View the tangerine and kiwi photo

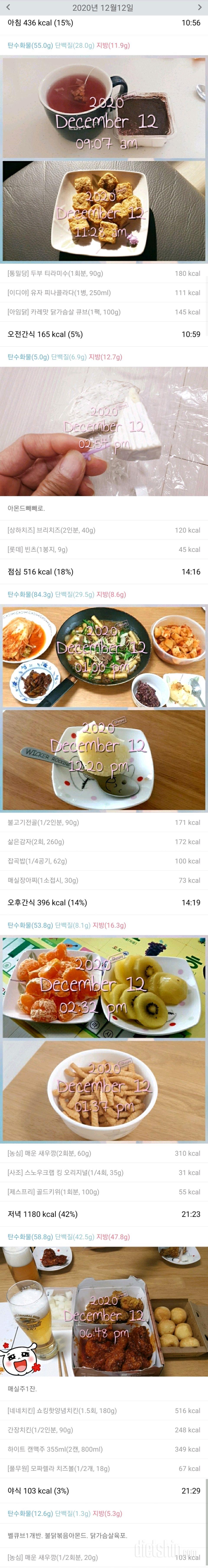pyautogui.click(x=104, y=987)
